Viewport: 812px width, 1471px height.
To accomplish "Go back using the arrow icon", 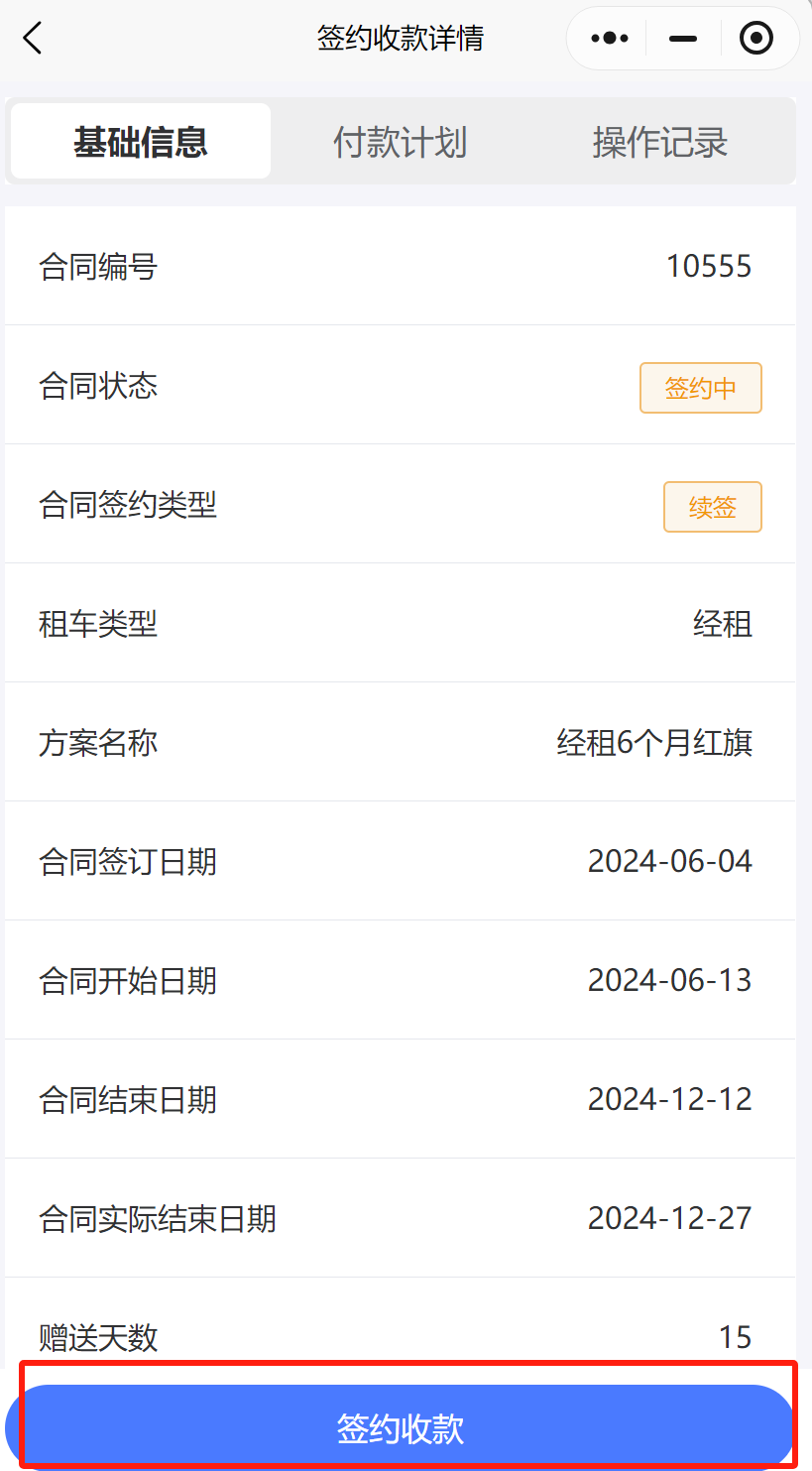I will coord(33,39).
